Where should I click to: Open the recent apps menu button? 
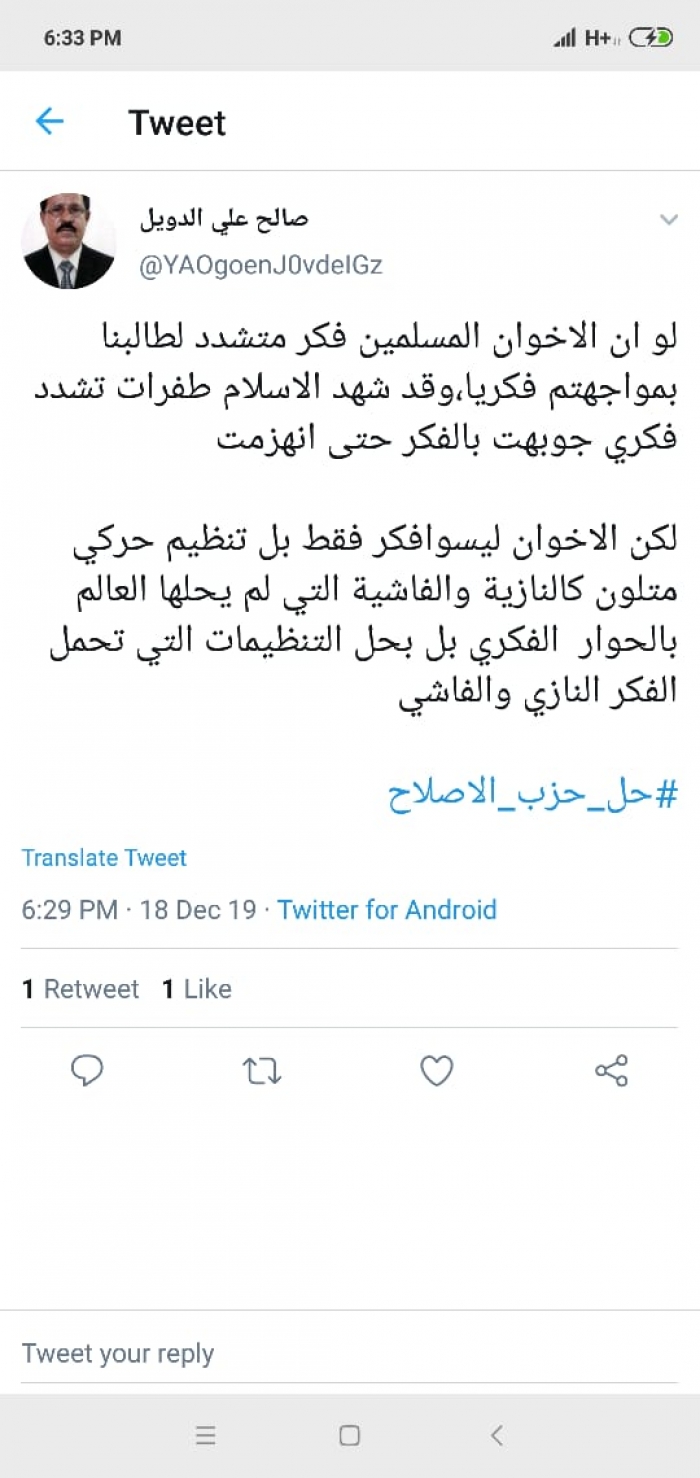(206, 1436)
